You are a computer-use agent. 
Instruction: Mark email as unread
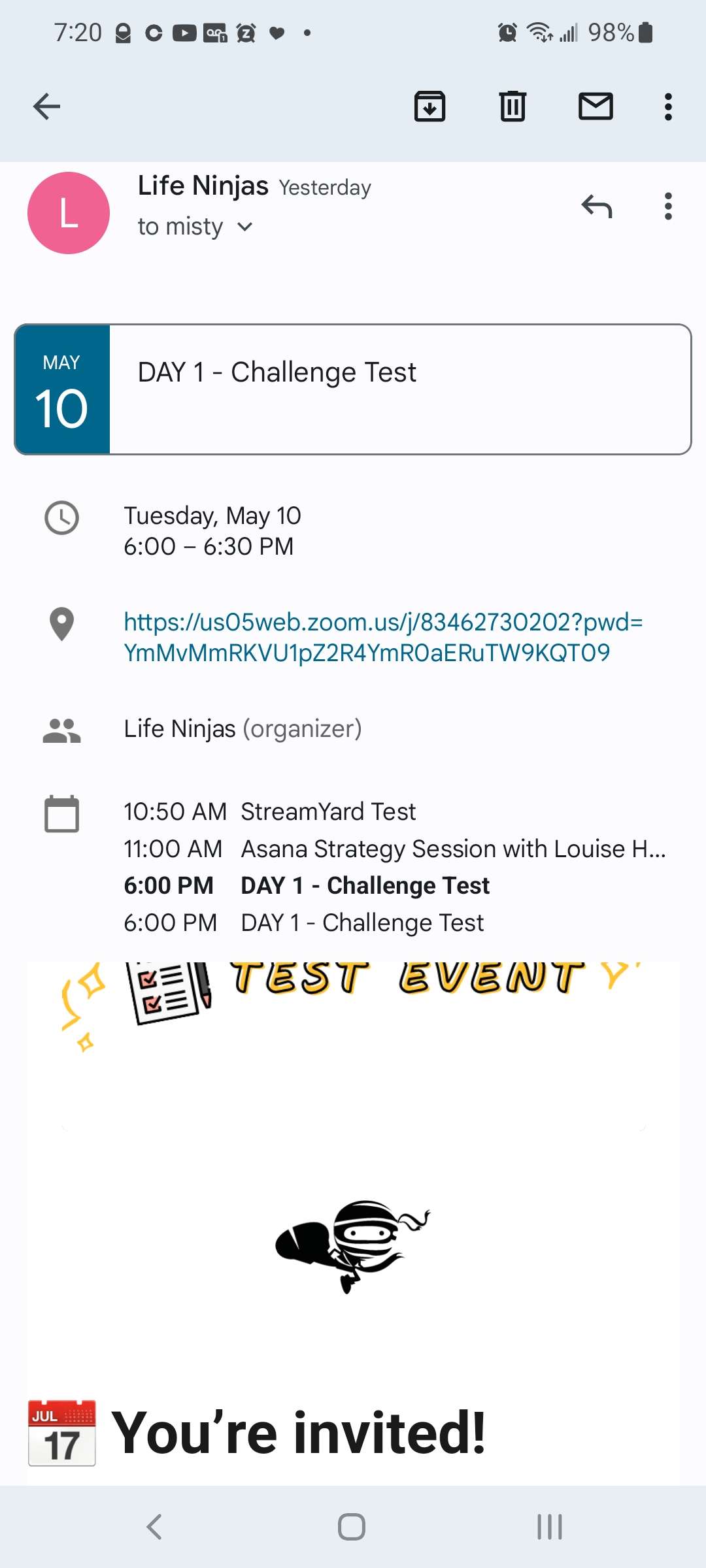(x=596, y=106)
